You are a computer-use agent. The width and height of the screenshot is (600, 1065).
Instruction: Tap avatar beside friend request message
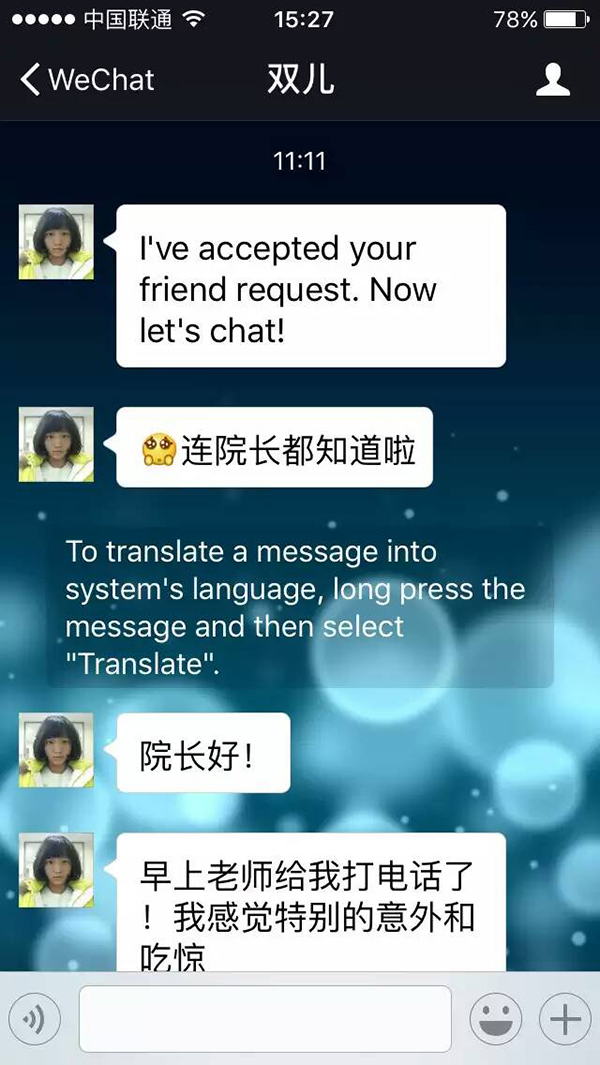tap(56, 242)
